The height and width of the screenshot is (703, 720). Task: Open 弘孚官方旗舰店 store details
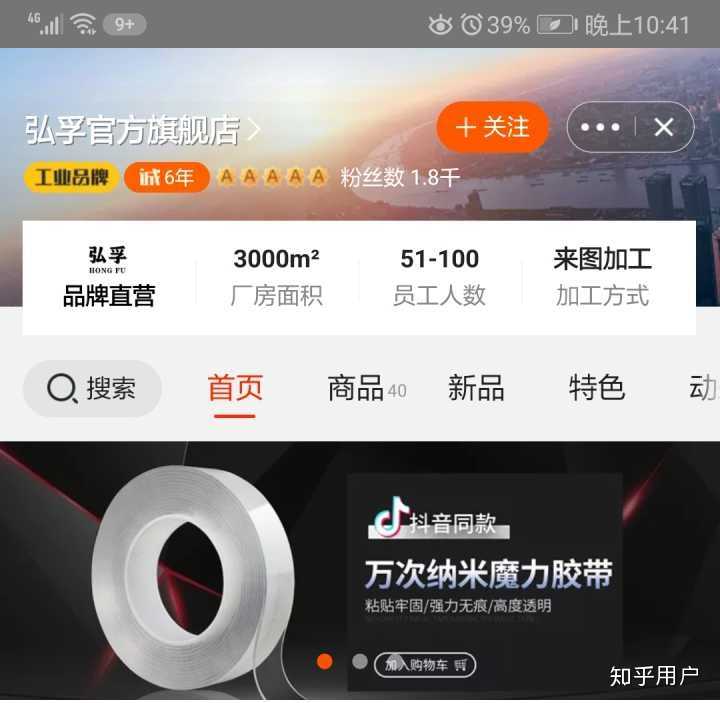(x=142, y=129)
